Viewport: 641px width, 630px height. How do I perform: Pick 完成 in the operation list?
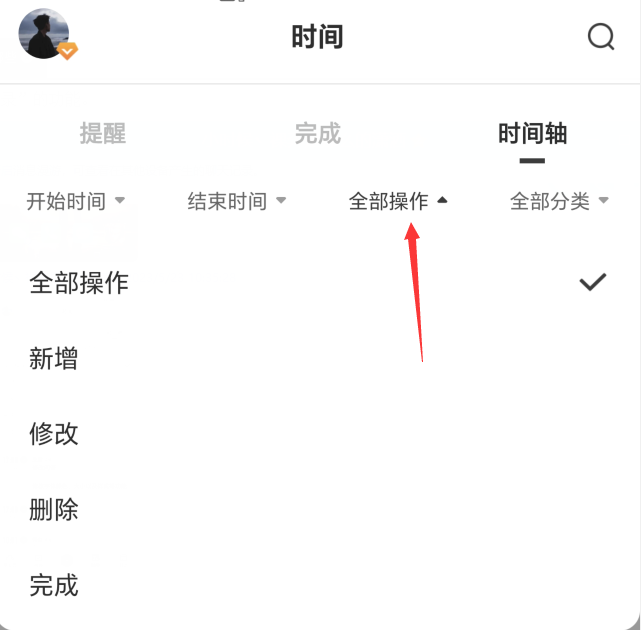[54, 585]
